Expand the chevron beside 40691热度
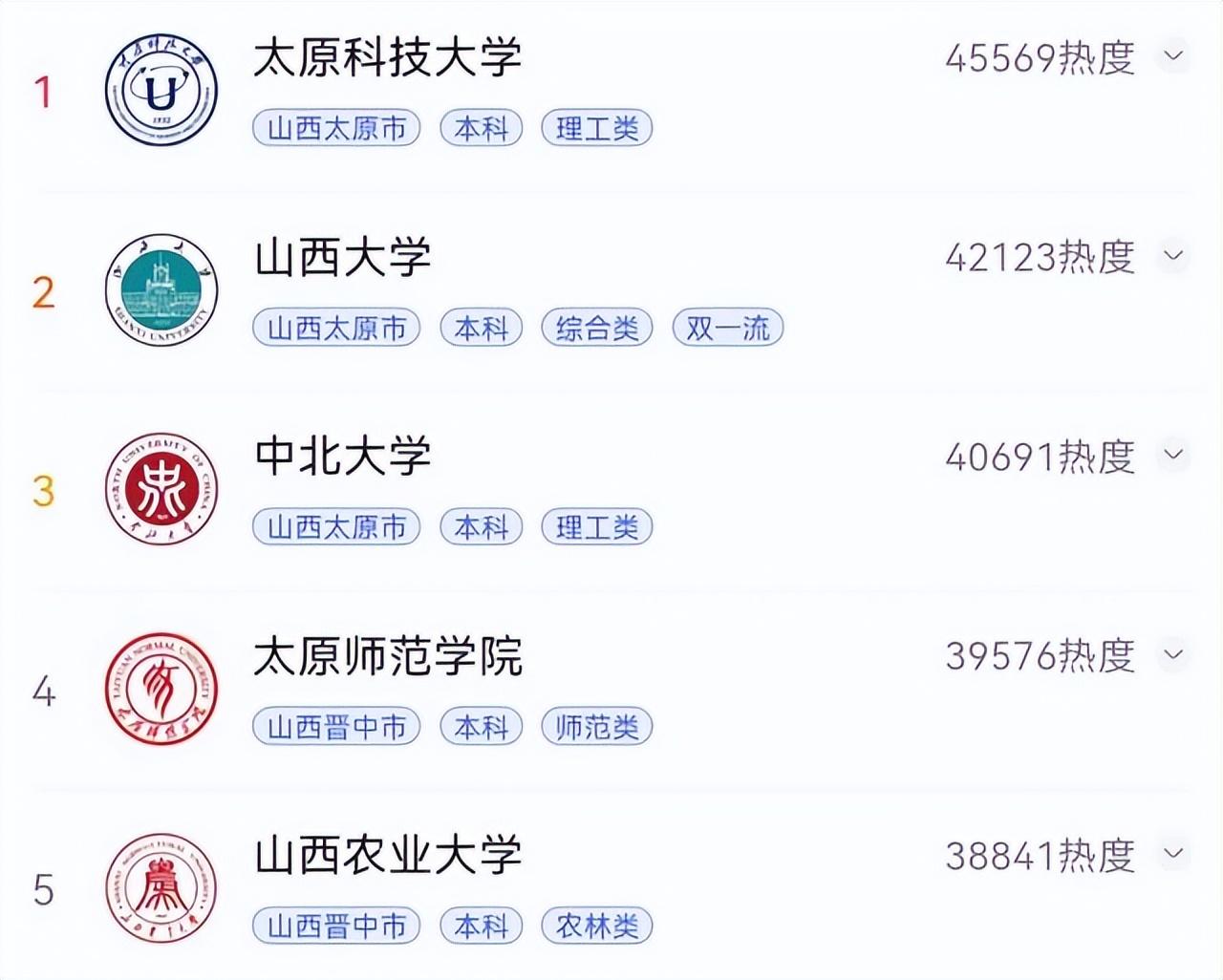Screen dimensions: 1223x980 pyautogui.click(x=1173, y=456)
